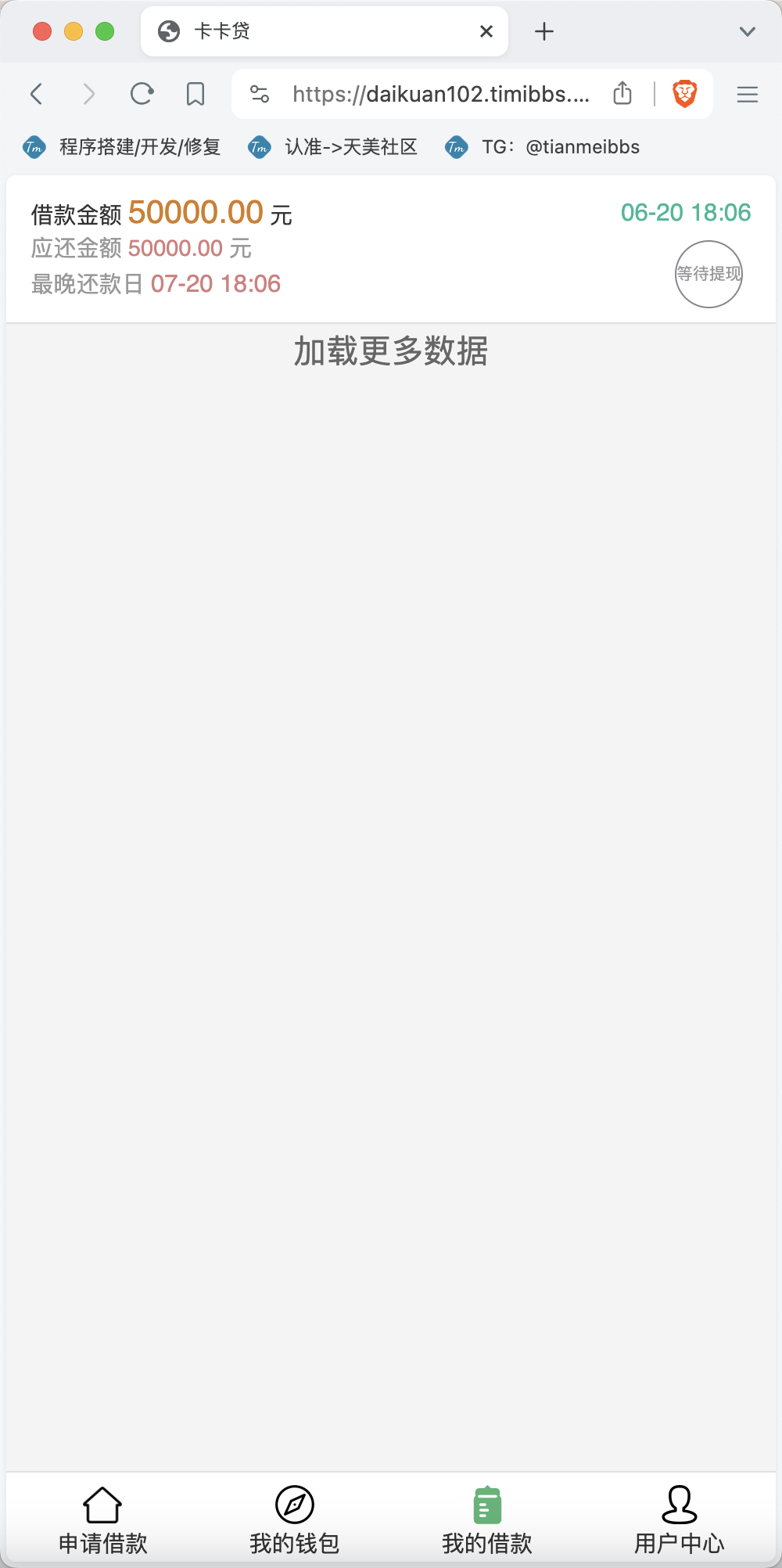The width and height of the screenshot is (782, 1568).
Task: Tap the 等待提现 status badge
Action: 708,274
